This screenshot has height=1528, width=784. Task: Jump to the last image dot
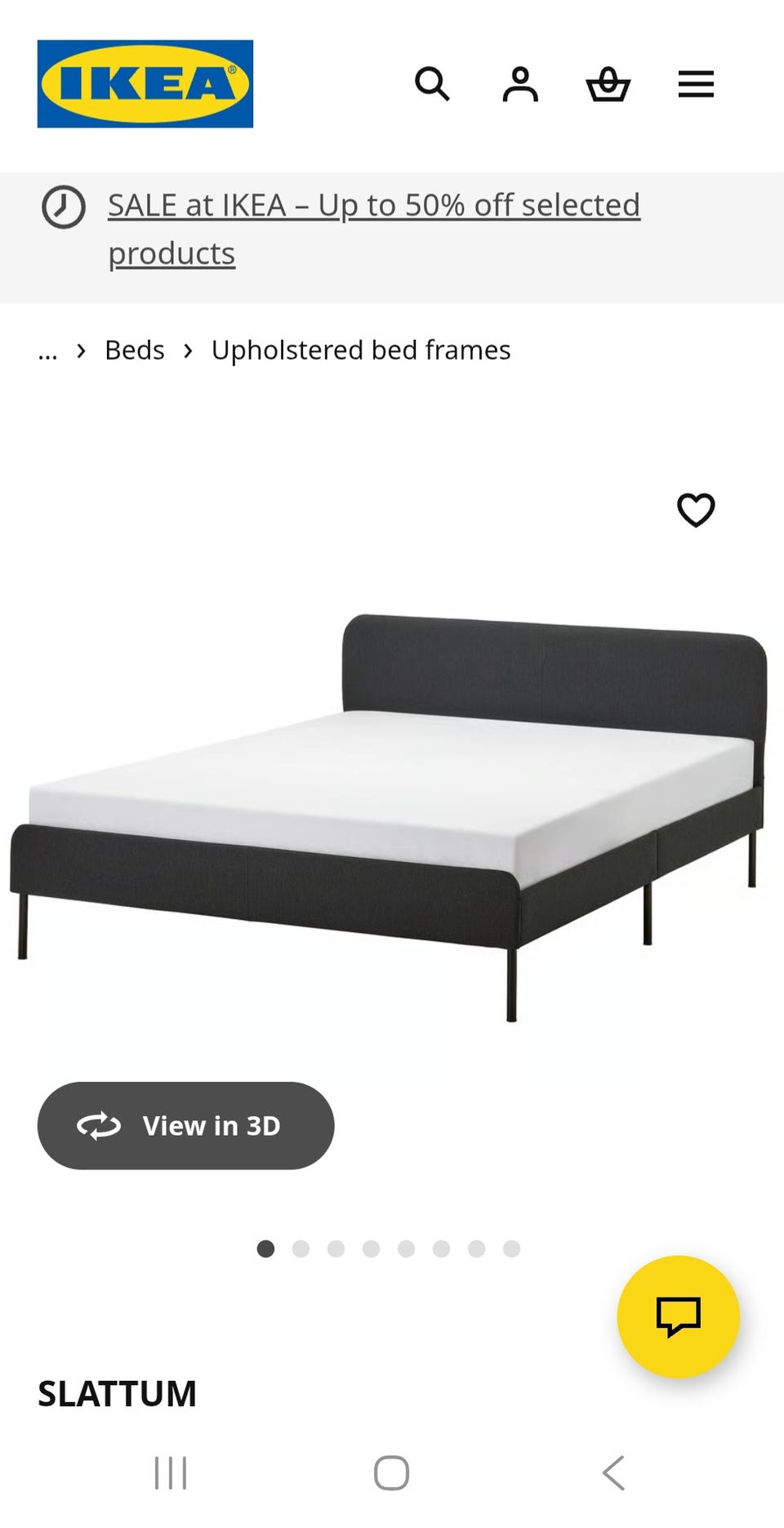click(x=512, y=1249)
